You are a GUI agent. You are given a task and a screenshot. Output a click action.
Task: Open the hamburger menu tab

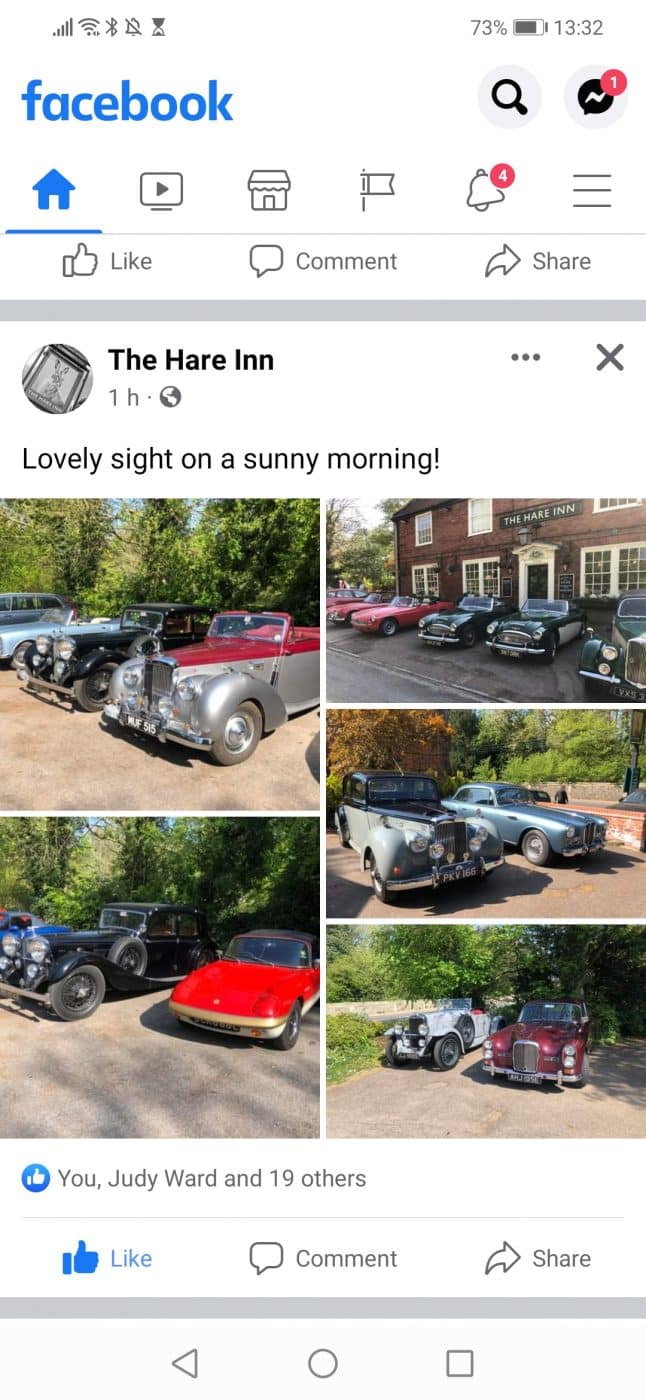(x=592, y=190)
